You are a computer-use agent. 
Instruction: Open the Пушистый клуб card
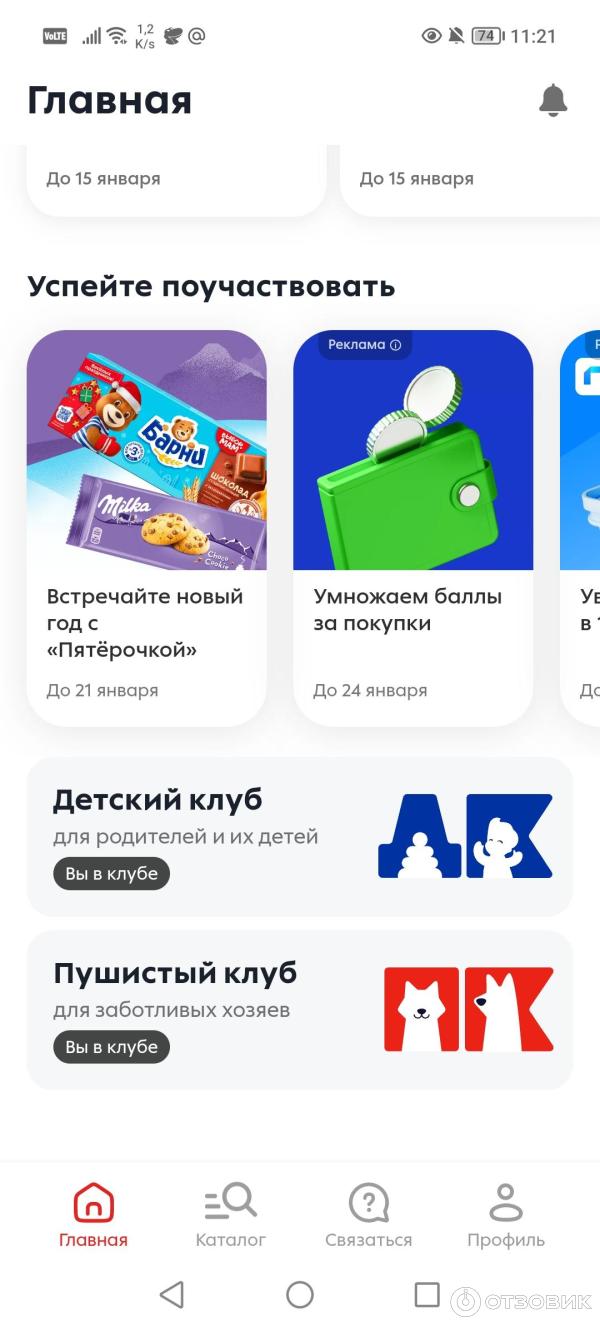300,1009
